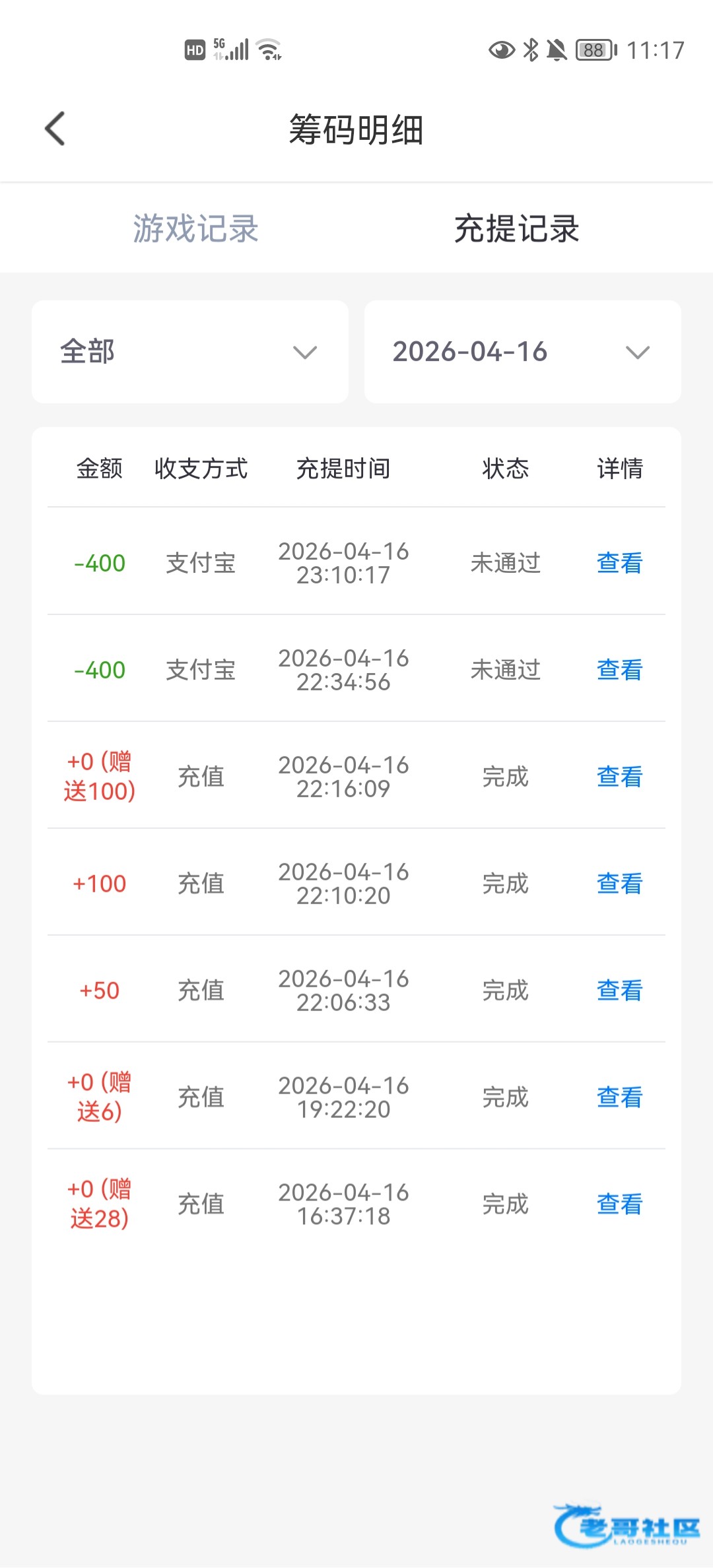The width and height of the screenshot is (713, 1568).
Task: Switch to the 游戏记录 tab
Action: click(x=195, y=229)
